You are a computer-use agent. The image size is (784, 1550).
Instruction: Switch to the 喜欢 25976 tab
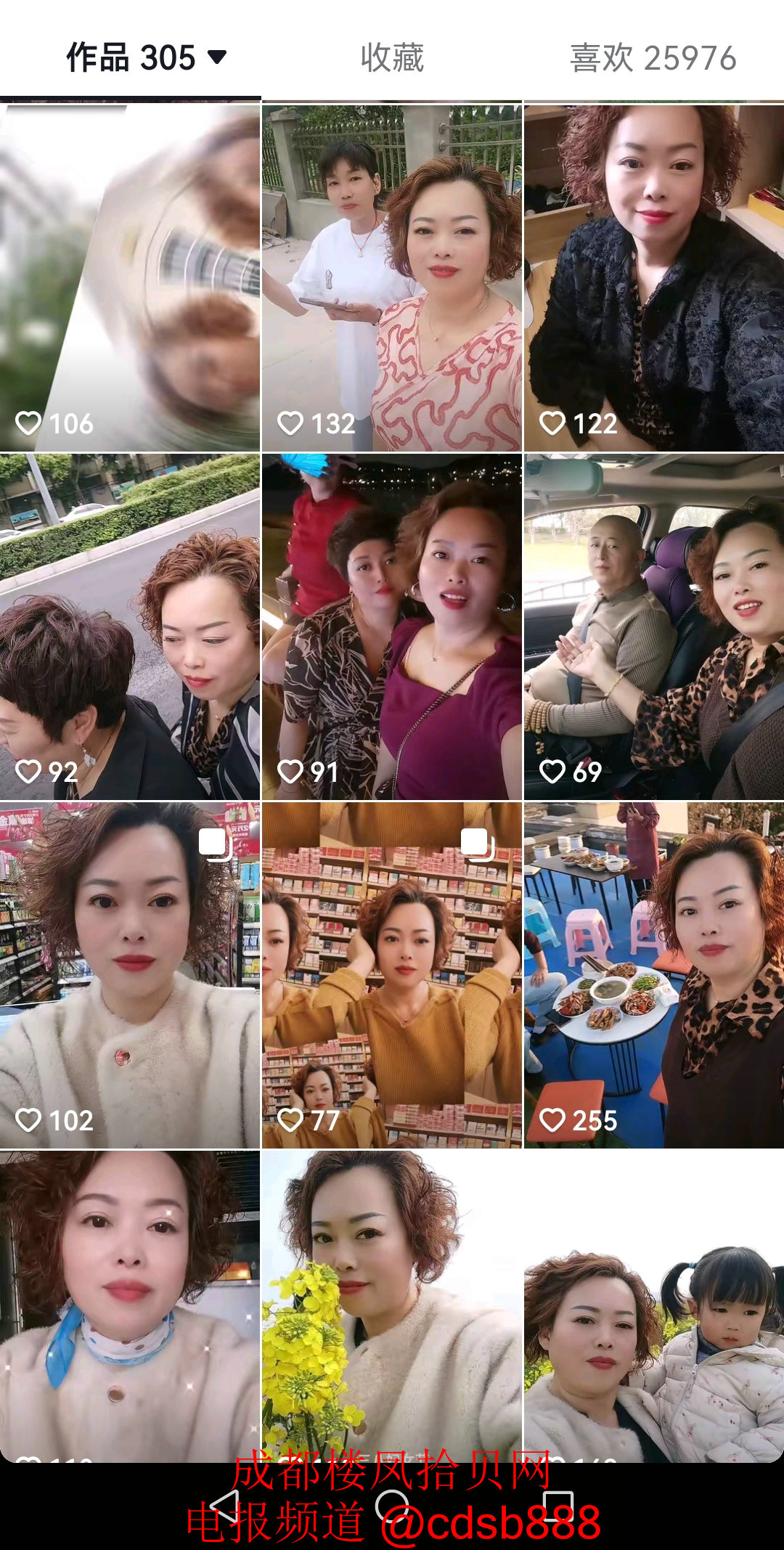pyautogui.click(x=653, y=58)
